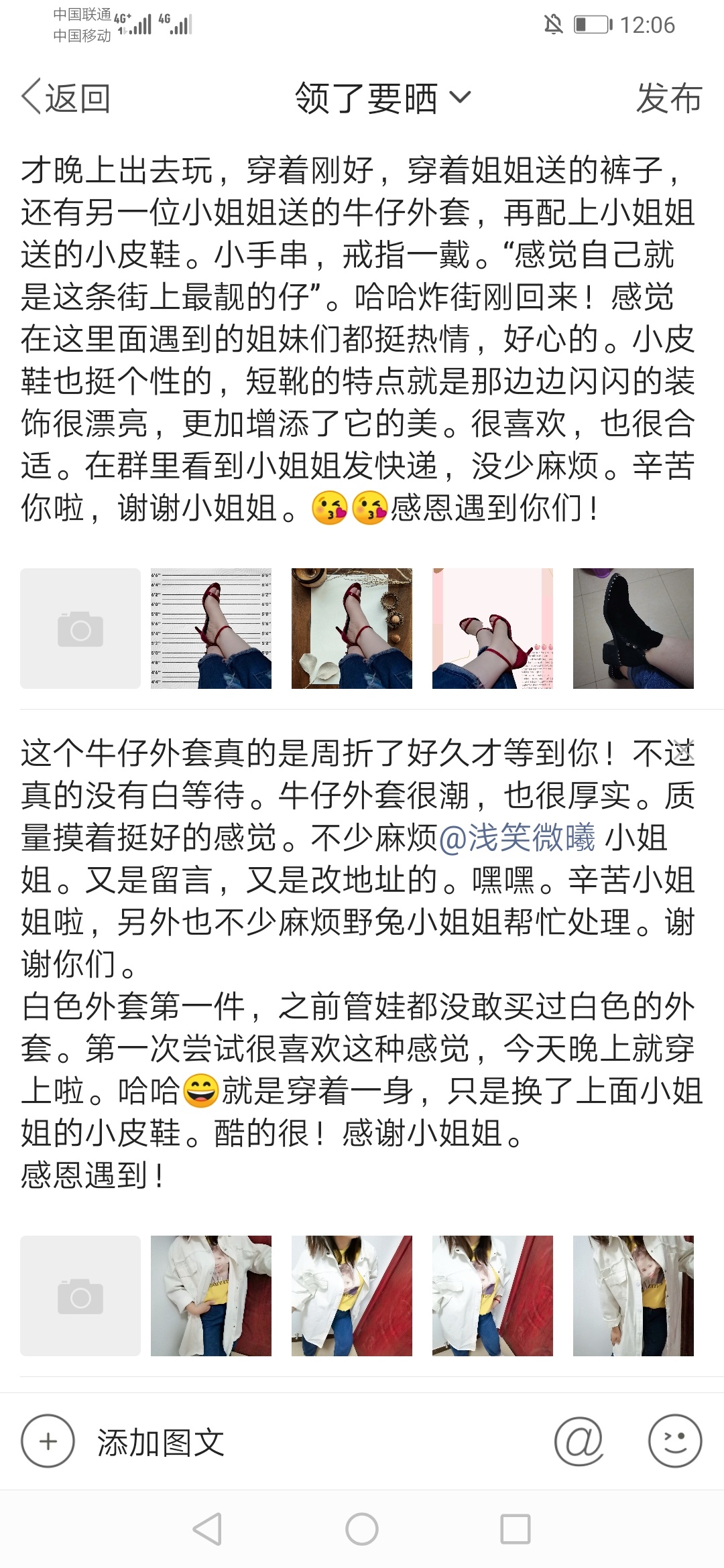Image resolution: width=724 pixels, height=1568 pixels.
Task: Tap the system home button
Action: click(x=362, y=1529)
